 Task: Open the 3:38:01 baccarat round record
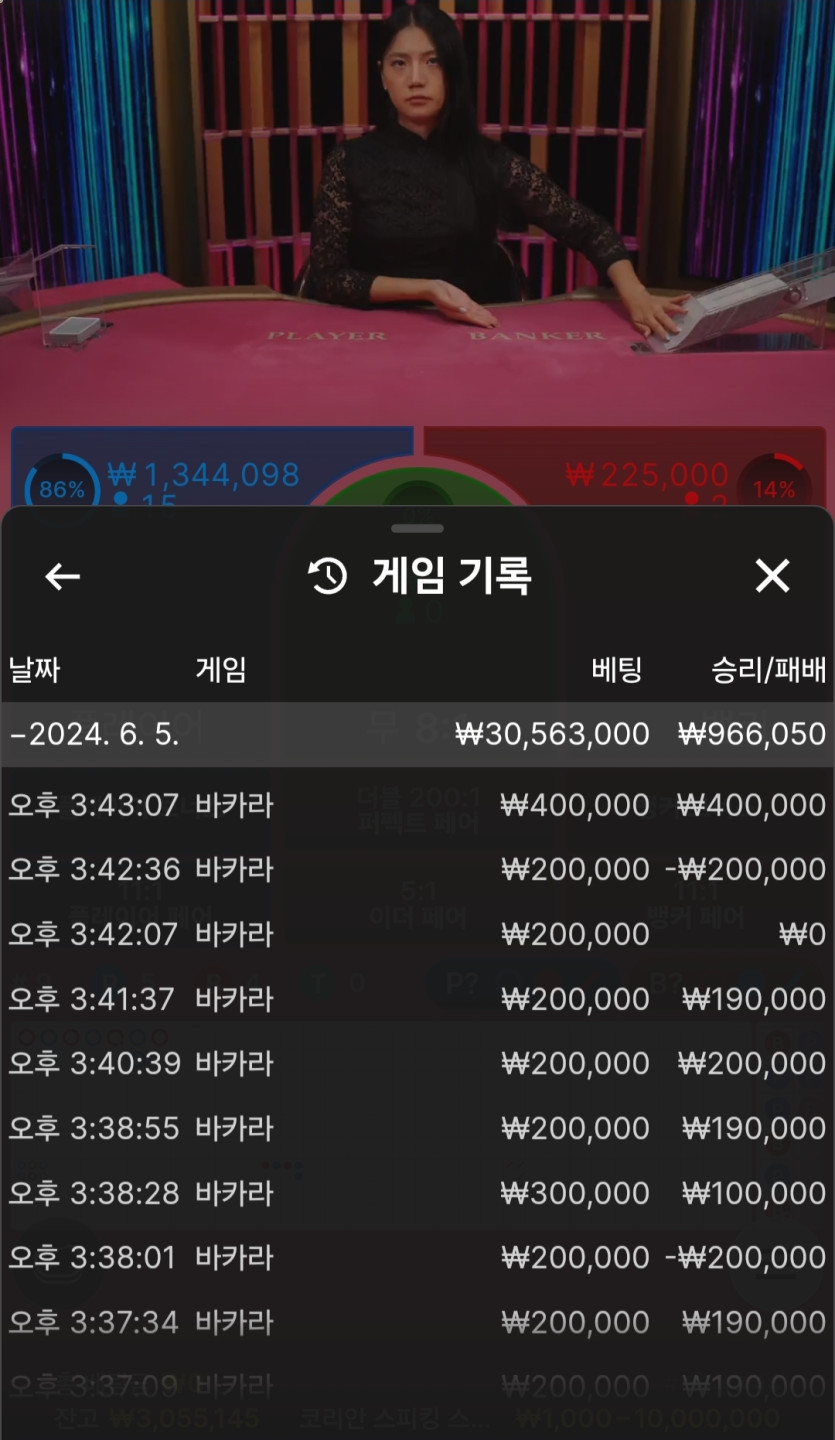(417, 1257)
